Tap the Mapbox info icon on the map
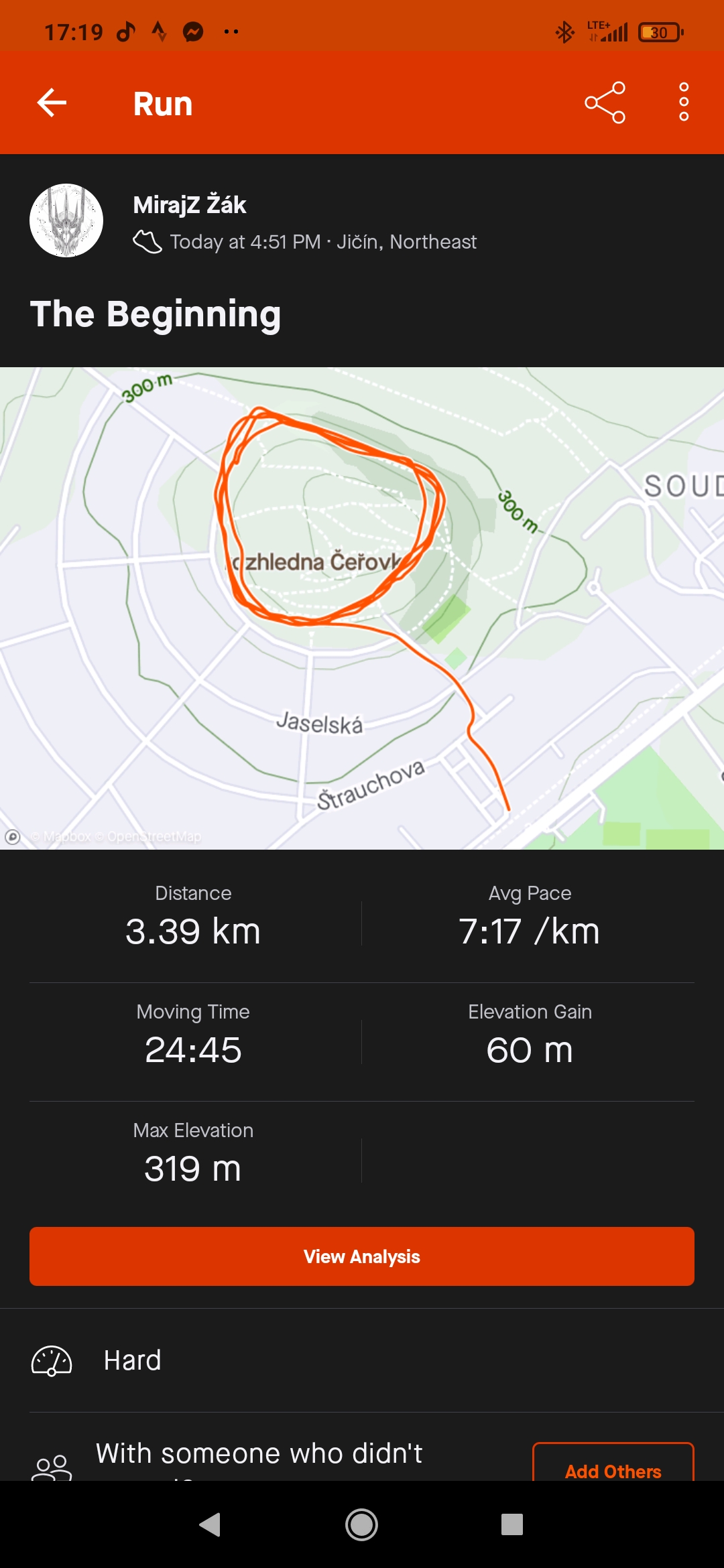 [13, 837]
